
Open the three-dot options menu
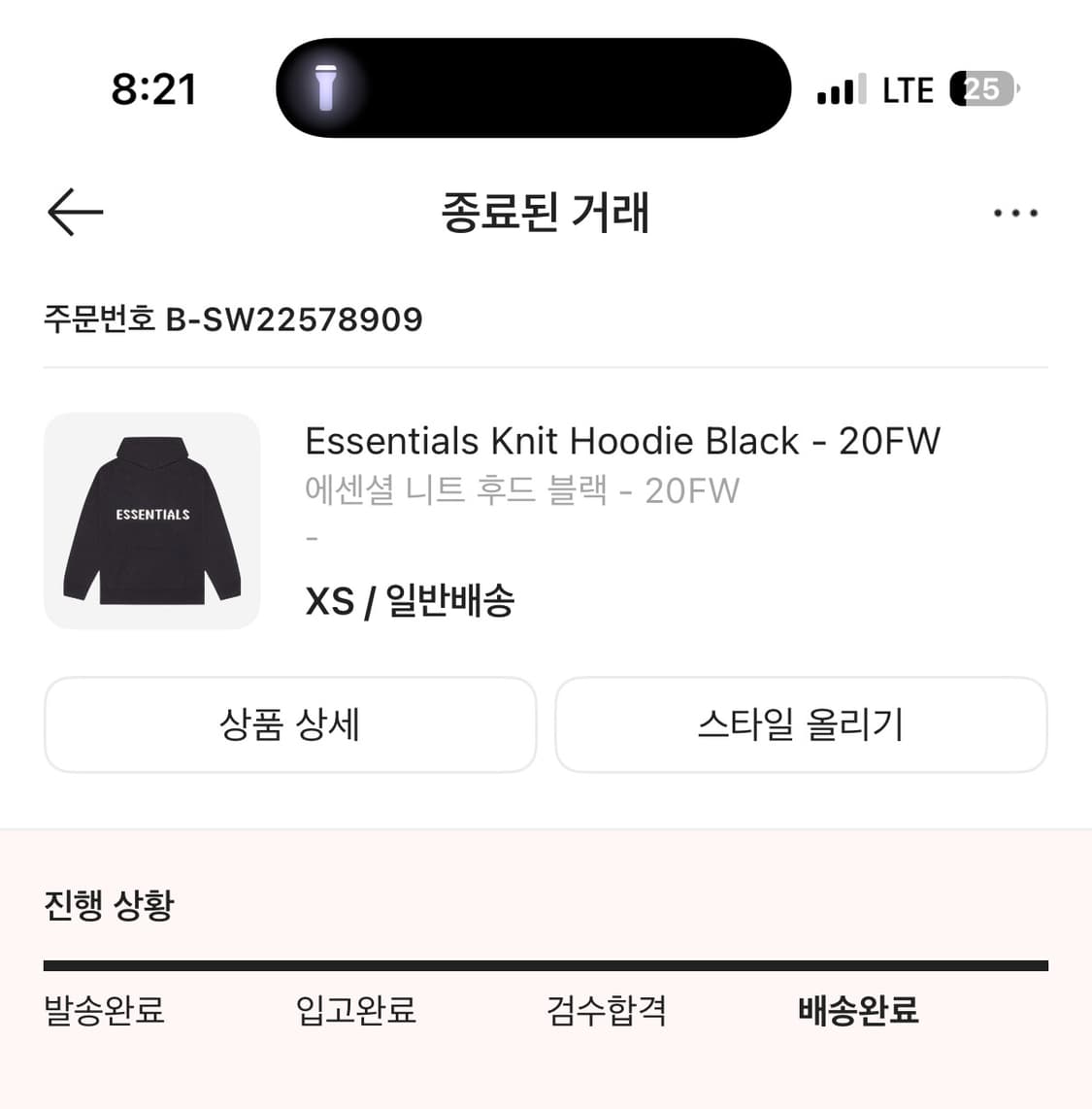[x=1015, y=212]
